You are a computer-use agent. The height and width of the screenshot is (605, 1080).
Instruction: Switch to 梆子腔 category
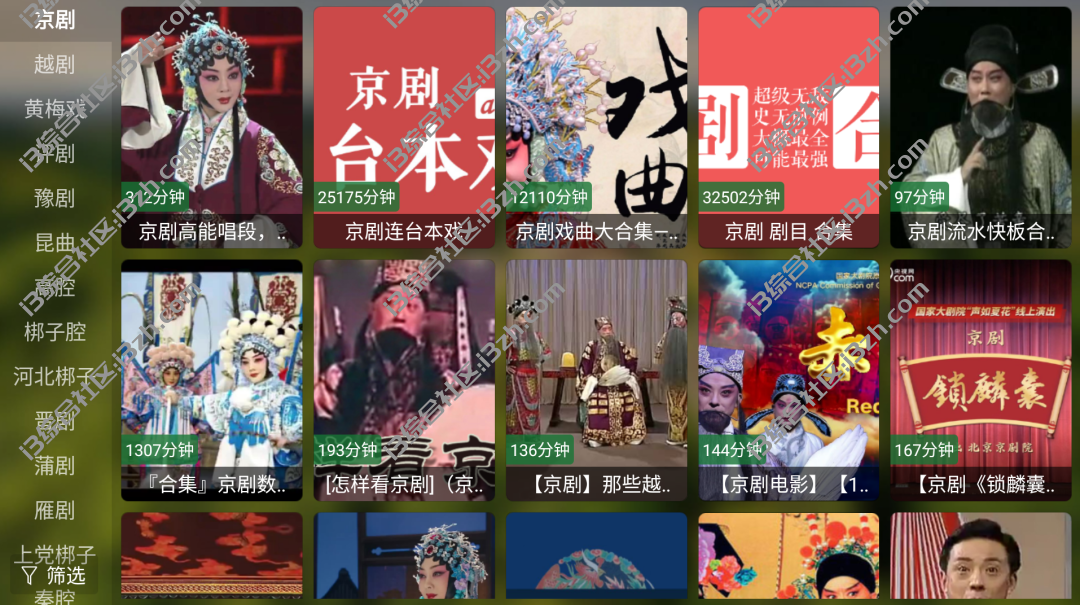click(54, 331)
